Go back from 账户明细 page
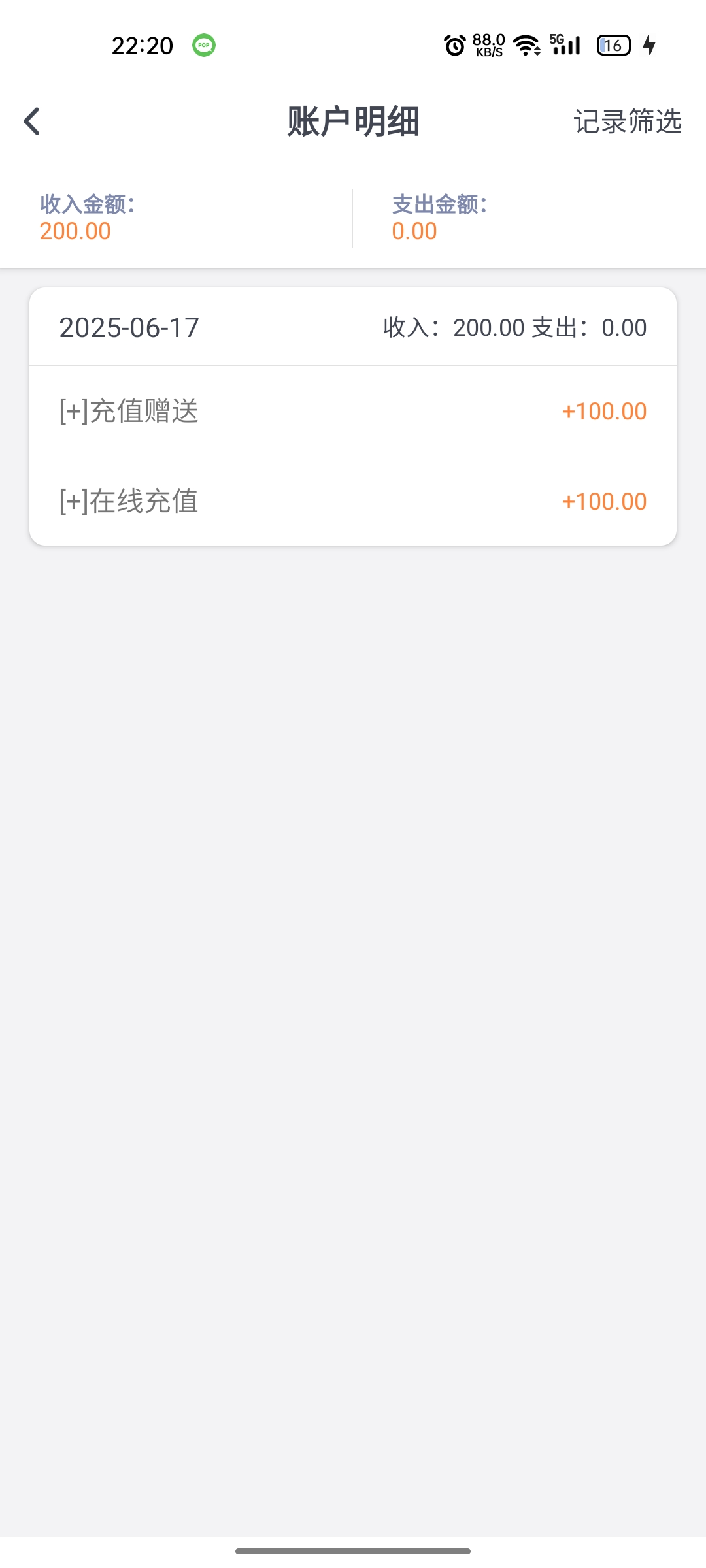Image resolution: width=706 pixels, height=1568 pixels. point(31,122)
